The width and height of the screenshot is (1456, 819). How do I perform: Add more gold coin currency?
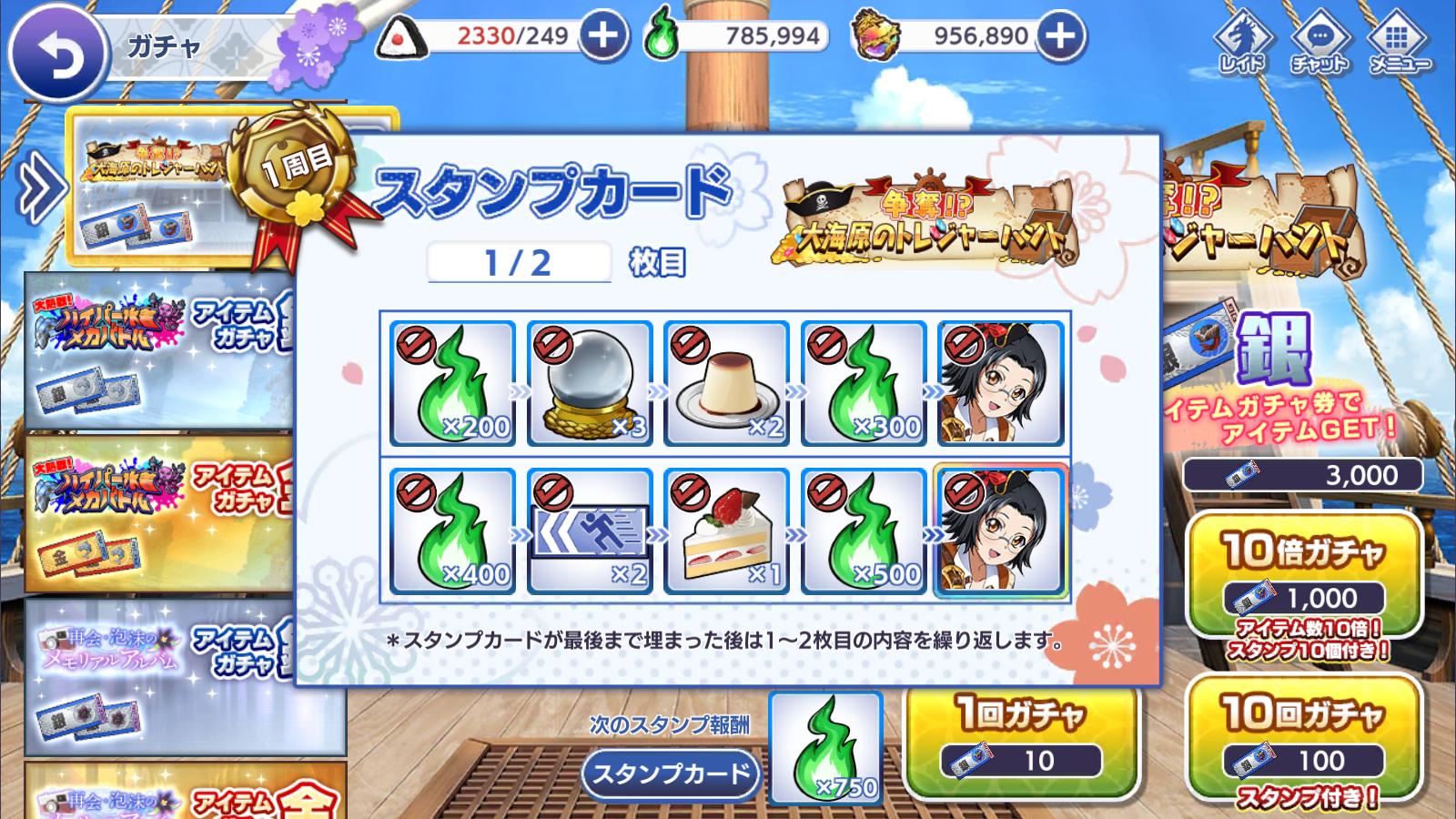point(1061,36)
